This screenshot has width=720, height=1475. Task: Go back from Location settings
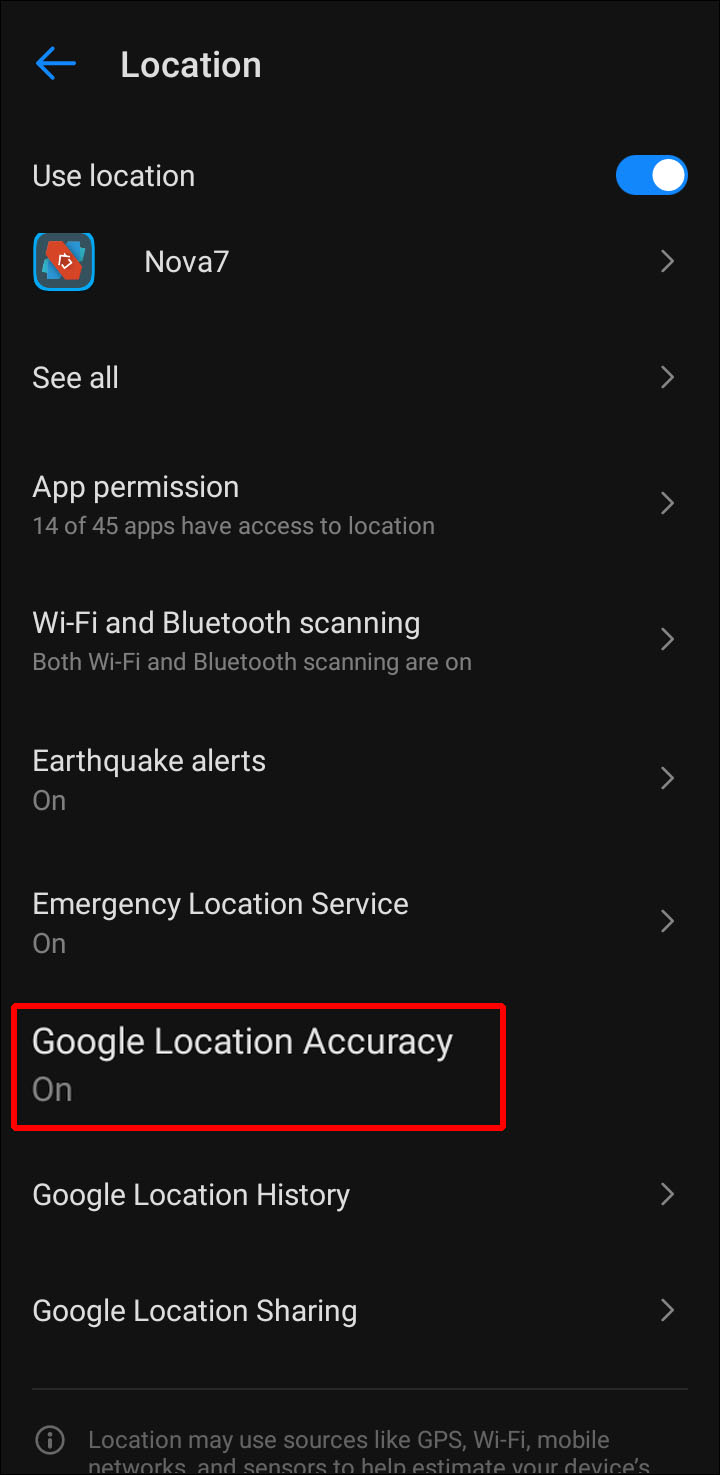(56, 65)
